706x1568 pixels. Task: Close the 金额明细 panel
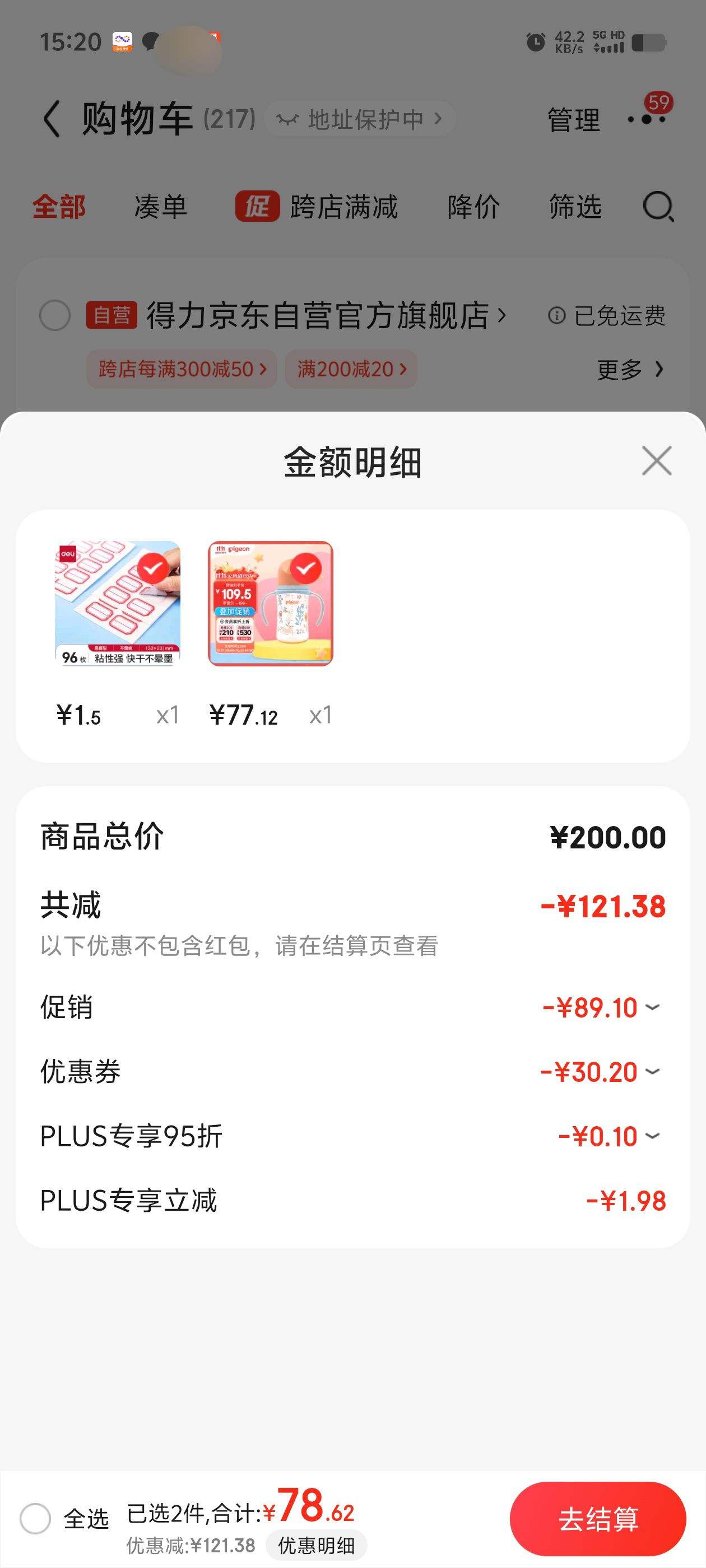pos(656,461)
